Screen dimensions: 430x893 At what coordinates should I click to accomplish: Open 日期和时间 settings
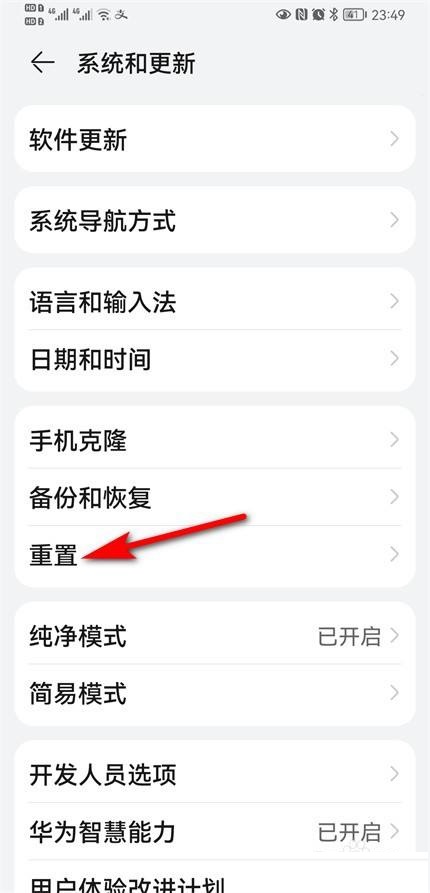(x=215, y=360)
